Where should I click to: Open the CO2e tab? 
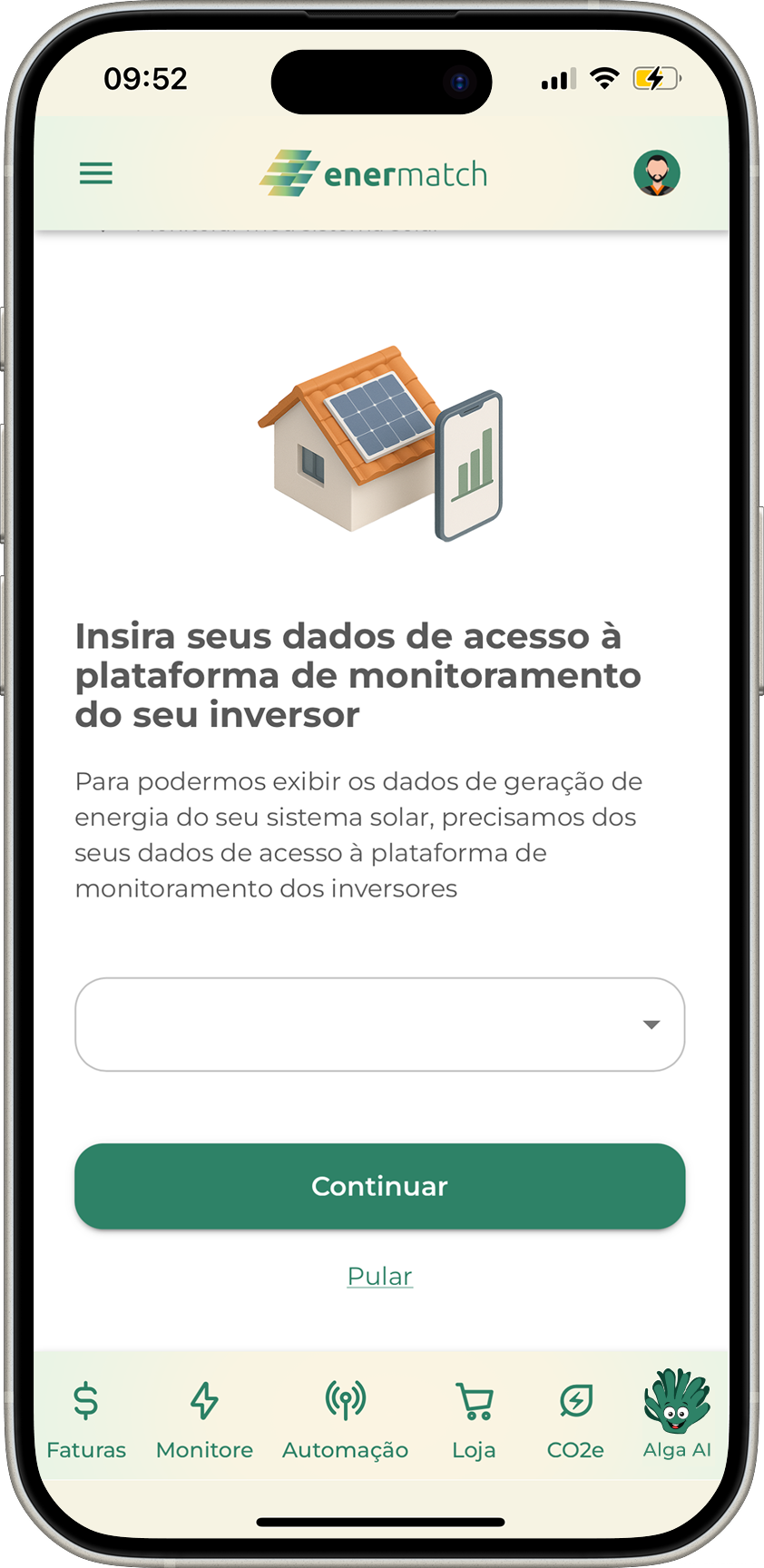[575, 1419]
